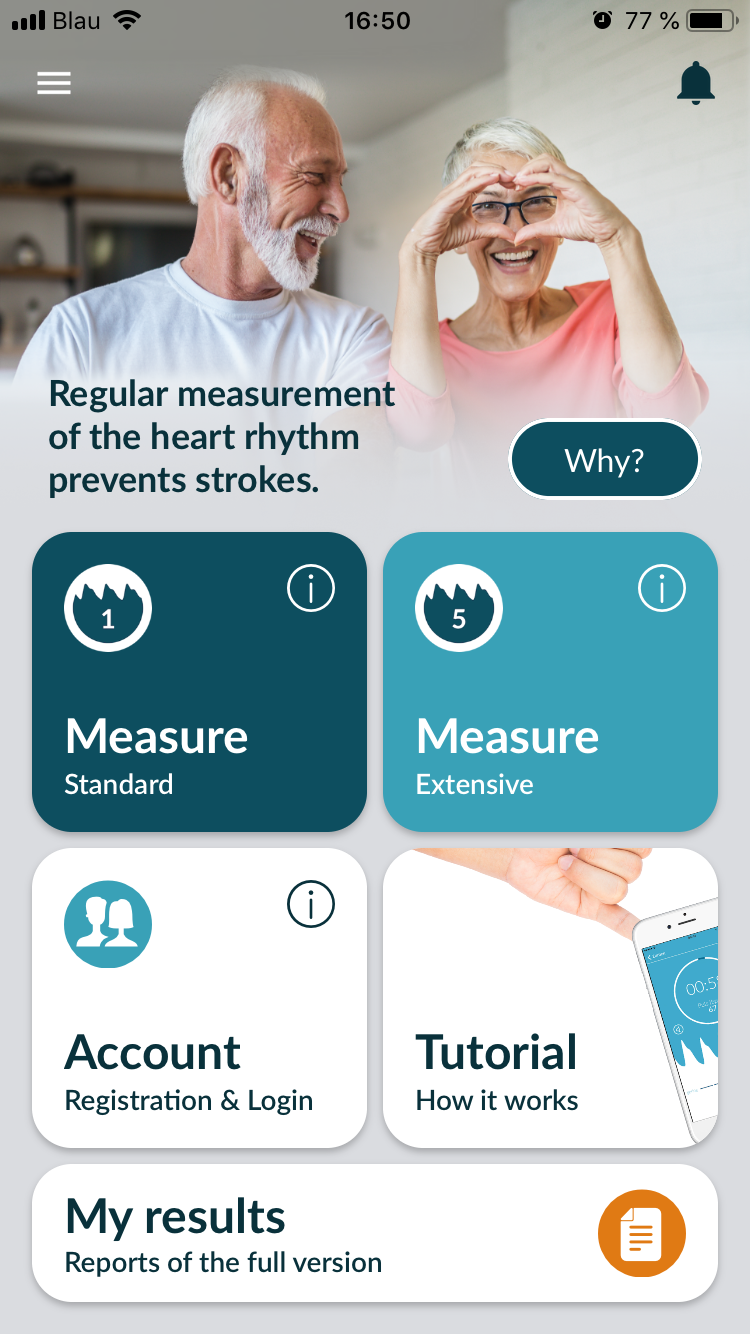Open Account Registration & Login

pyautogui.click(x=199, y=1040)
